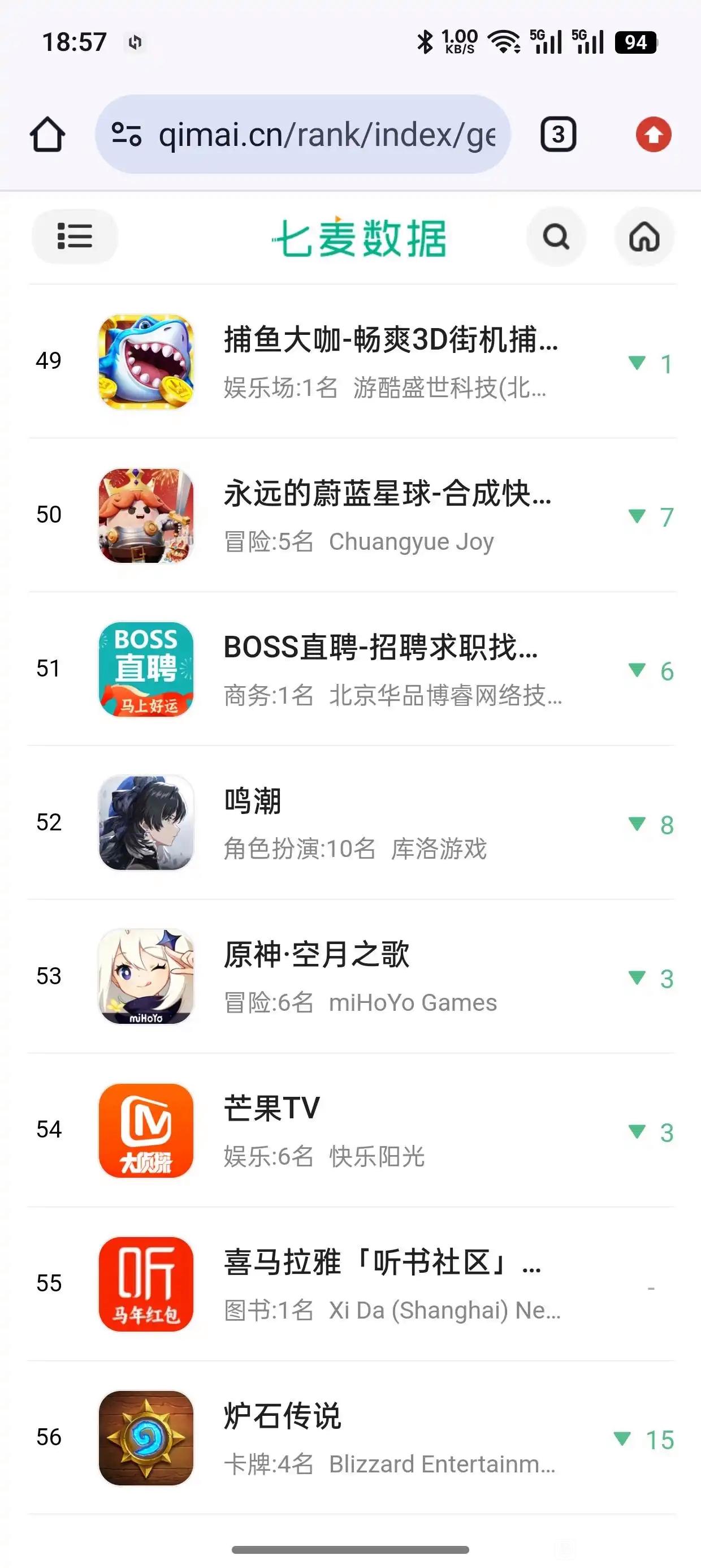Open the 喜马拉雅 app entry
The image size is (701, 1568).
(390, 1285)
